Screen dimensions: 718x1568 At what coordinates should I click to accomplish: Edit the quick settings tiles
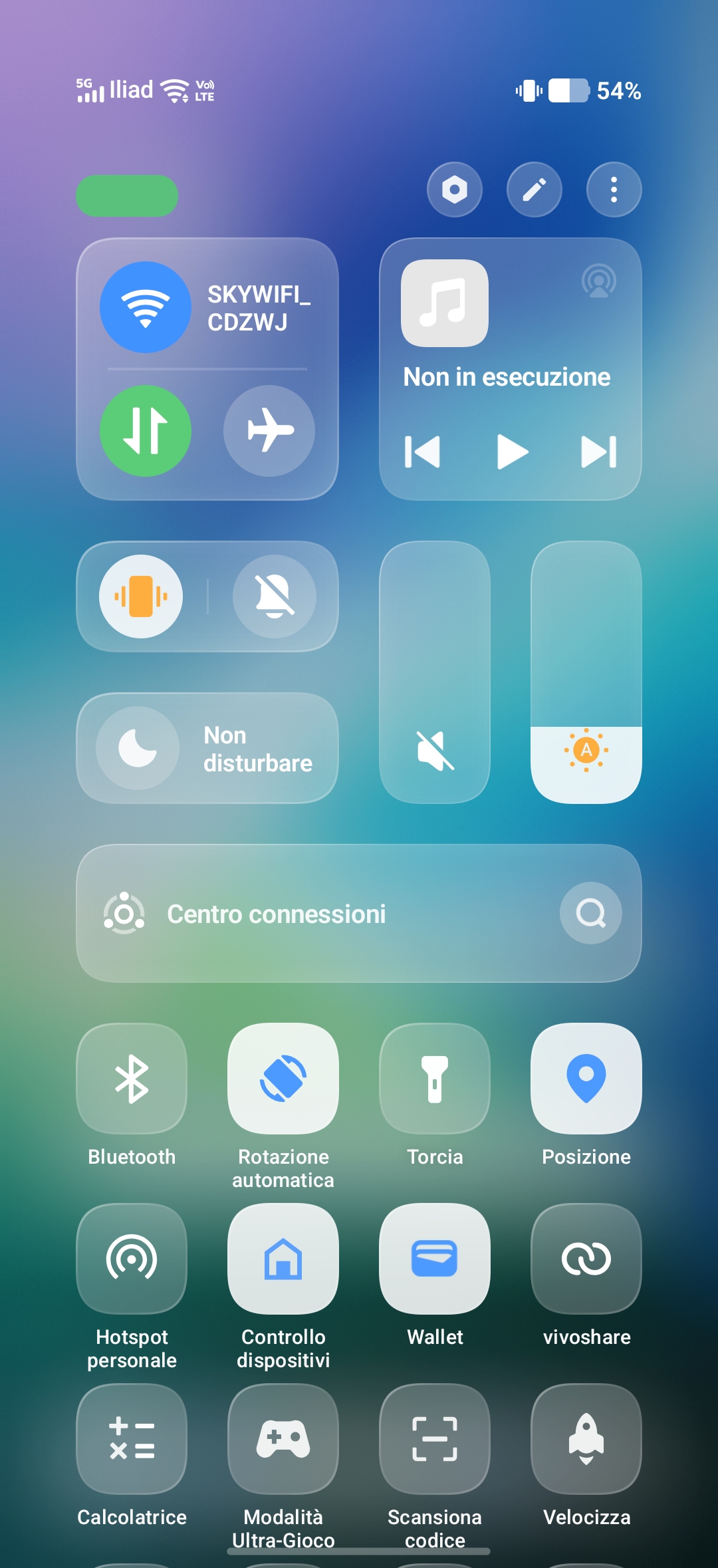tap(535, 190)
